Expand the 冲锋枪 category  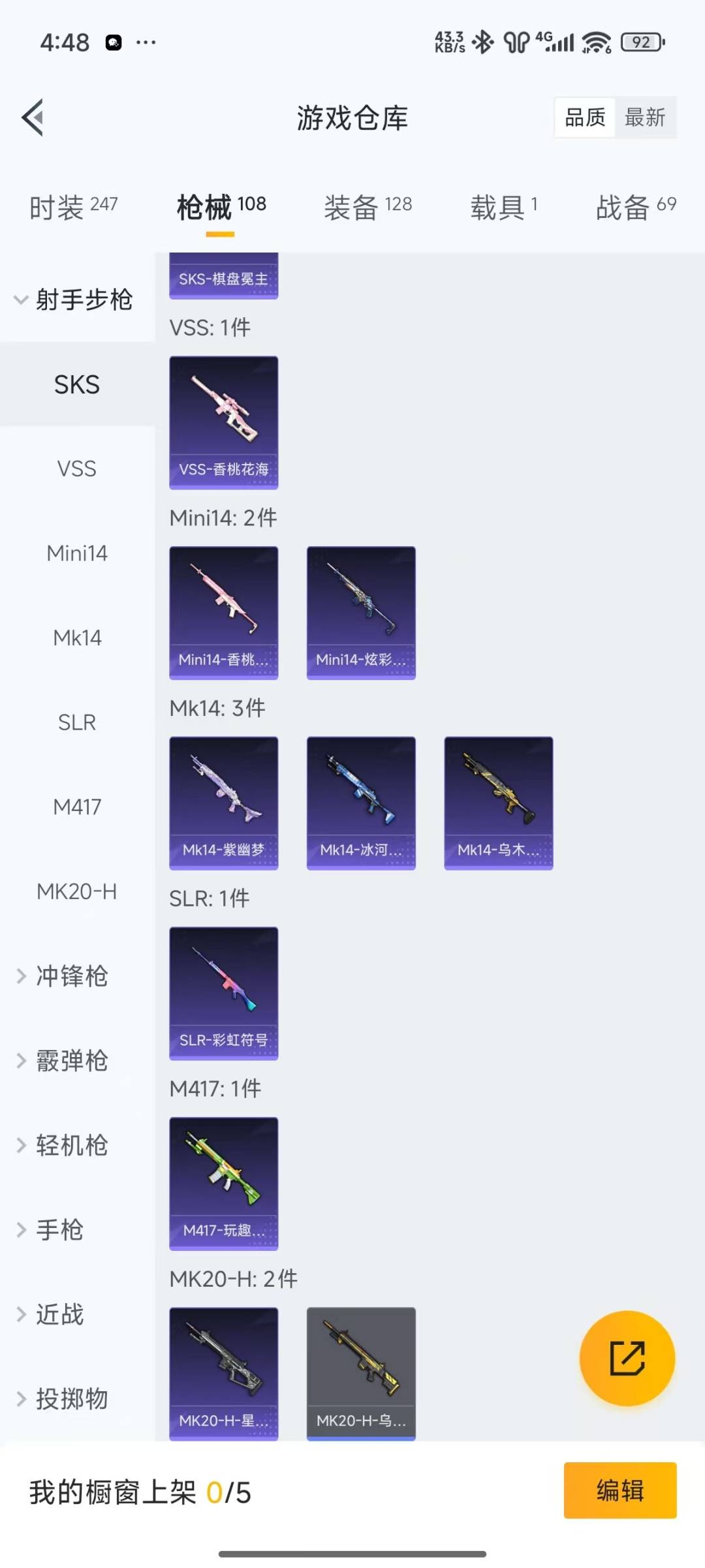coord(70,976)
